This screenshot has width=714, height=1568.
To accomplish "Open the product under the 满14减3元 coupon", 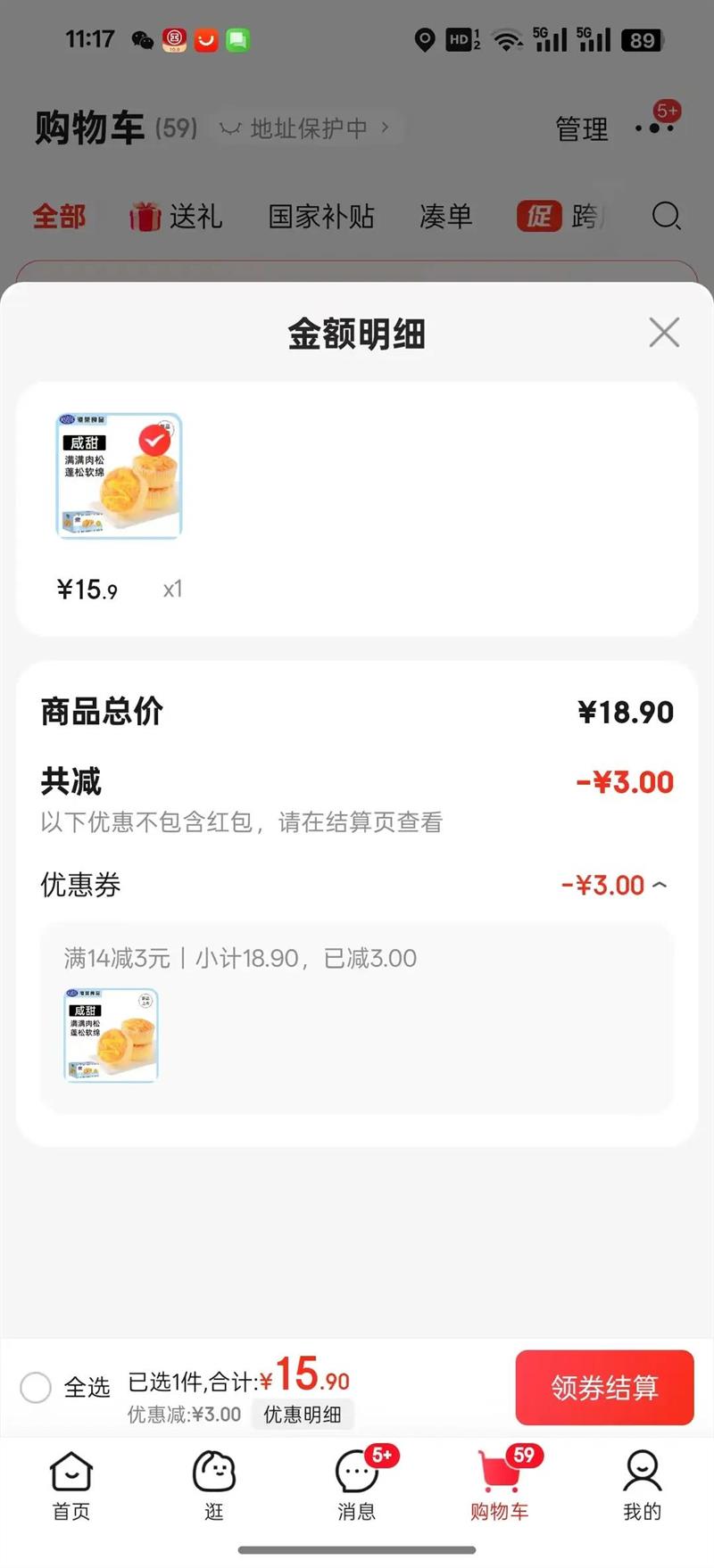I will [x=111, y=1035].
